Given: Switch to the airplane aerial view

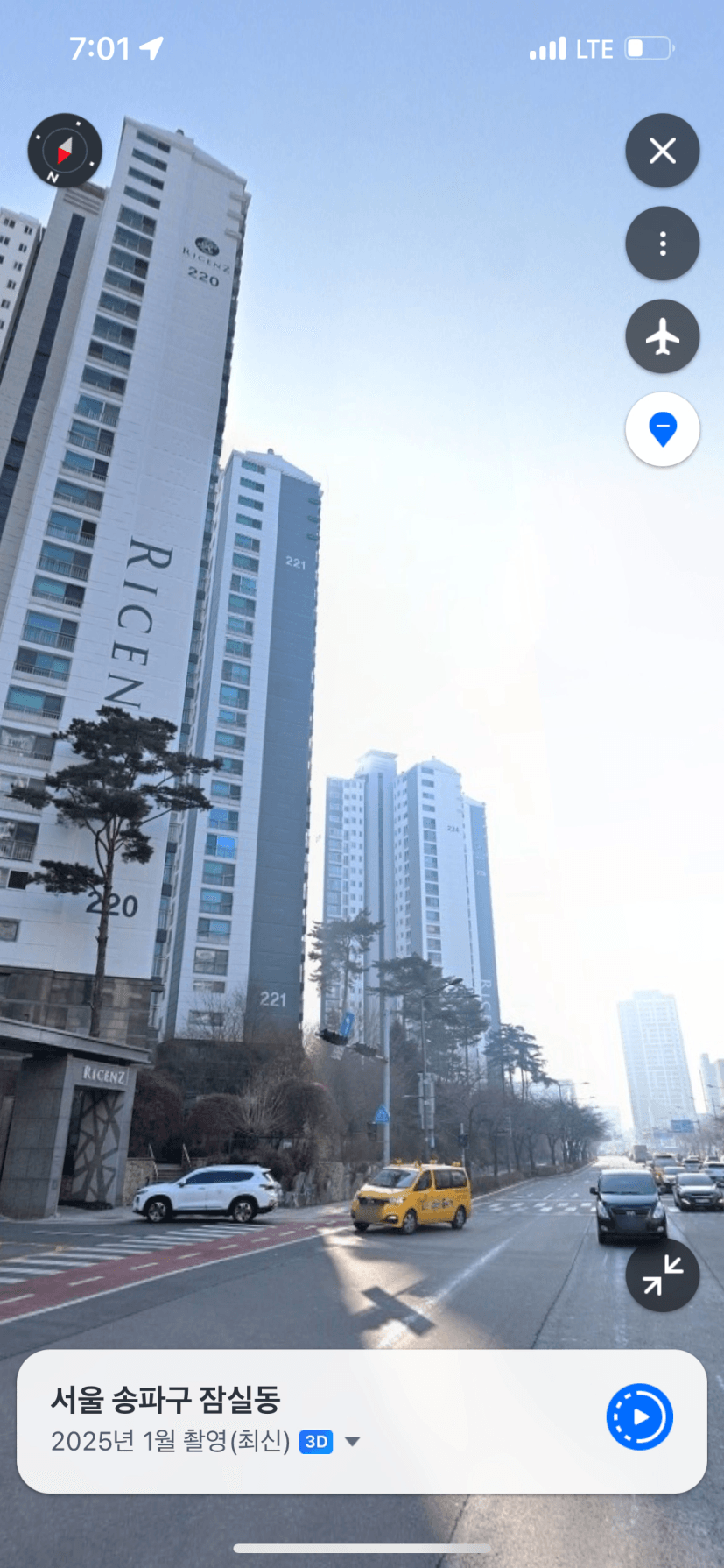Looking at the screenshot, I should 662,336.
